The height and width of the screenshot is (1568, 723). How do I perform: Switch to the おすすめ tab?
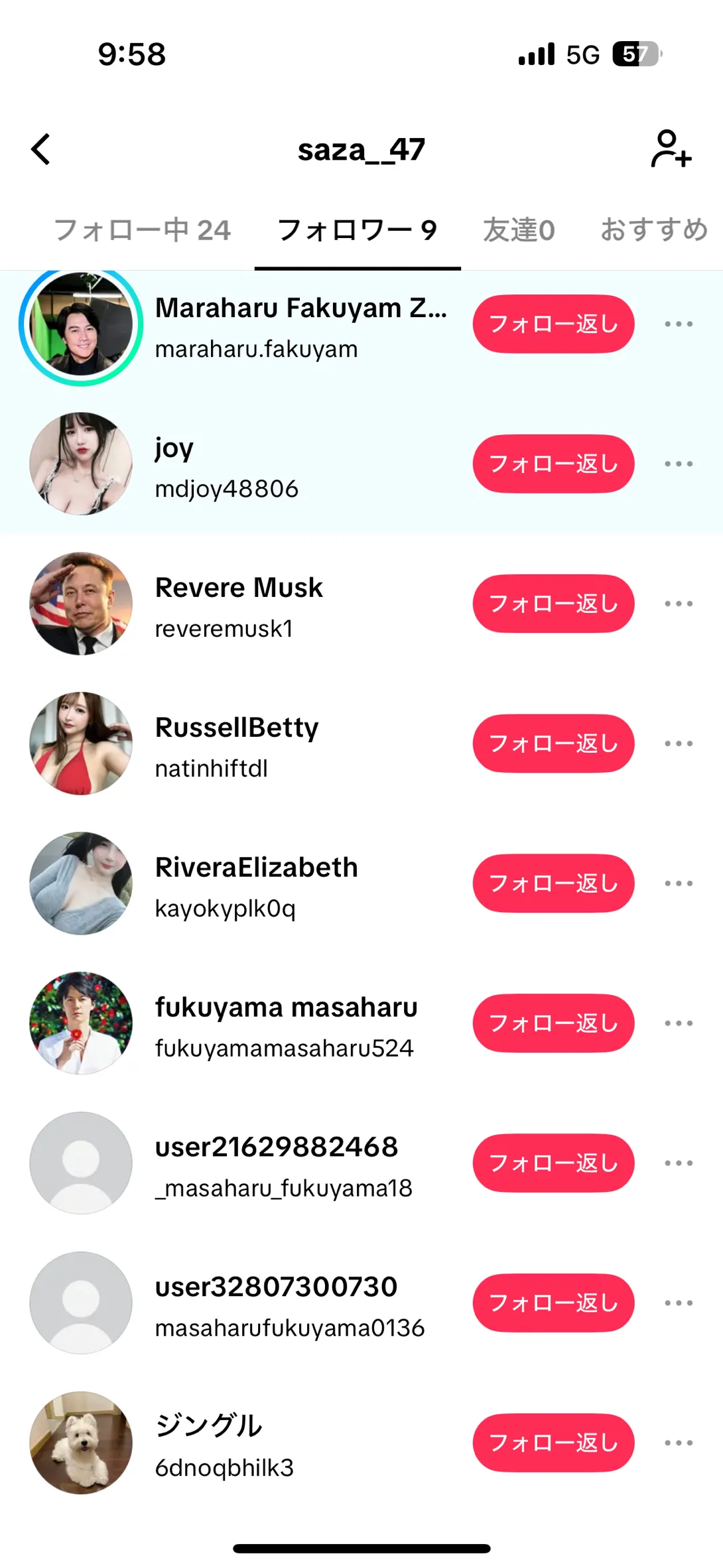pos(653,230)
